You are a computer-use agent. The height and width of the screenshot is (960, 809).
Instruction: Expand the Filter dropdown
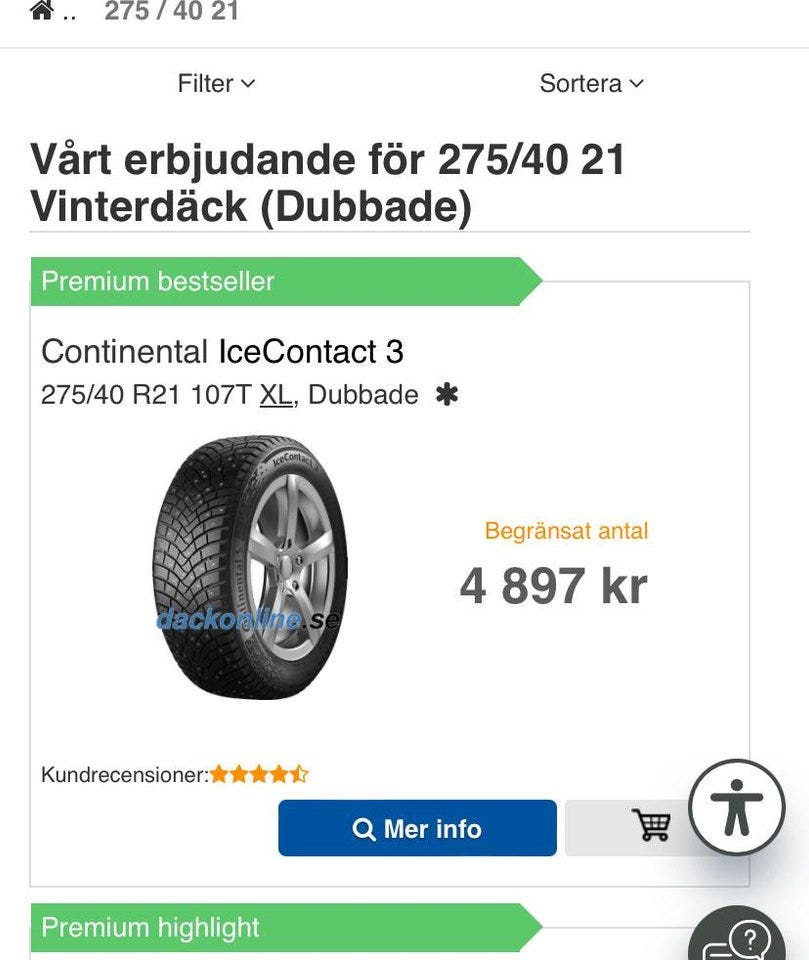(x=216, y=83)
